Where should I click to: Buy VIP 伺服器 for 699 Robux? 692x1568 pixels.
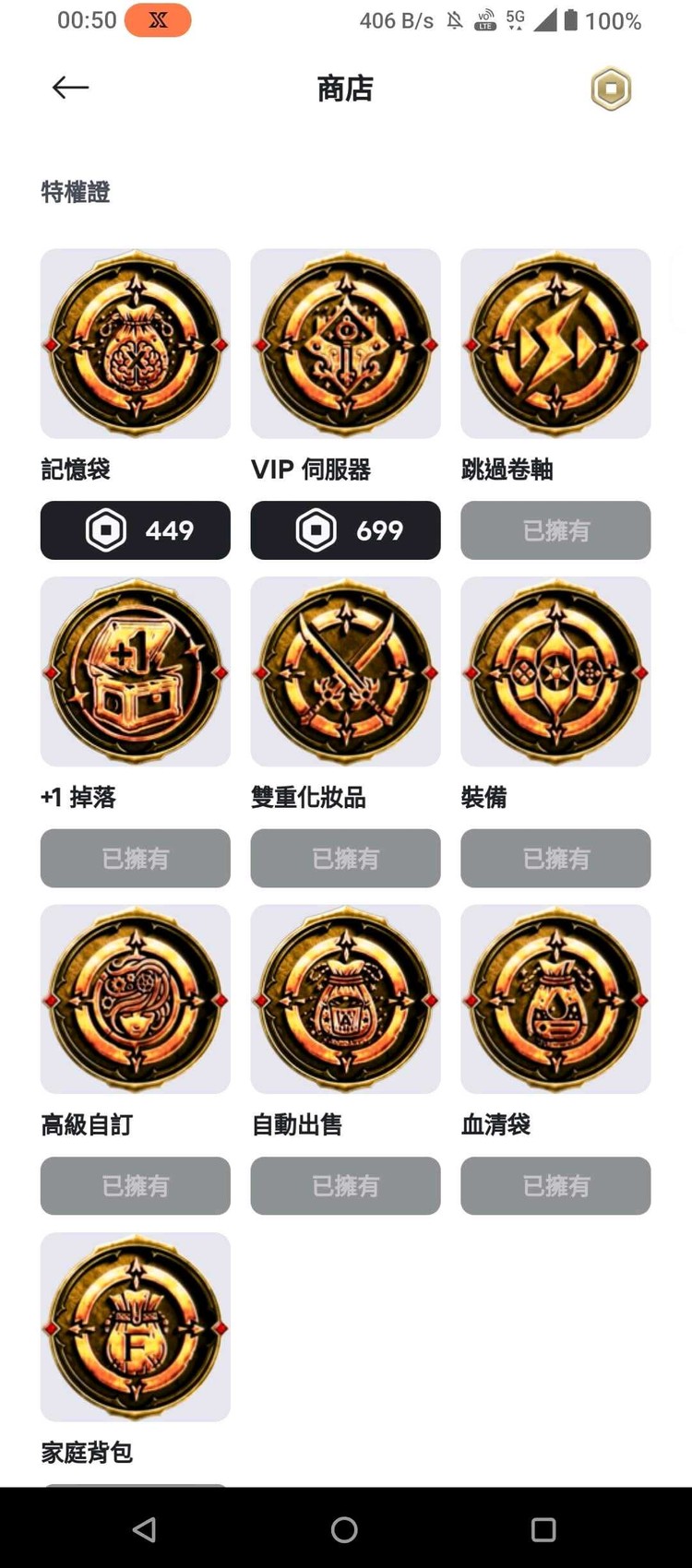(x=345, y=530)
